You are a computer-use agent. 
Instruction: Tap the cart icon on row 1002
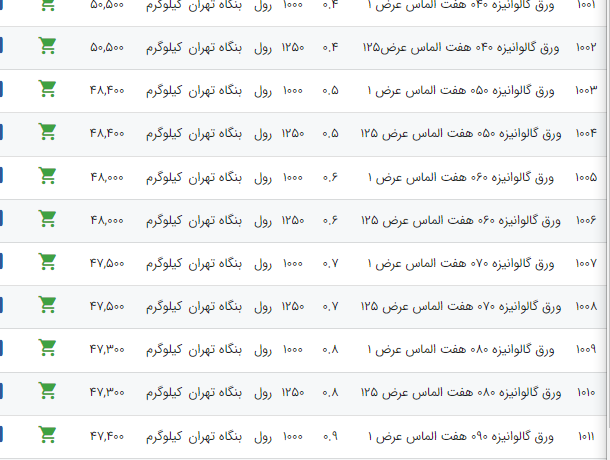click(46, 46)
